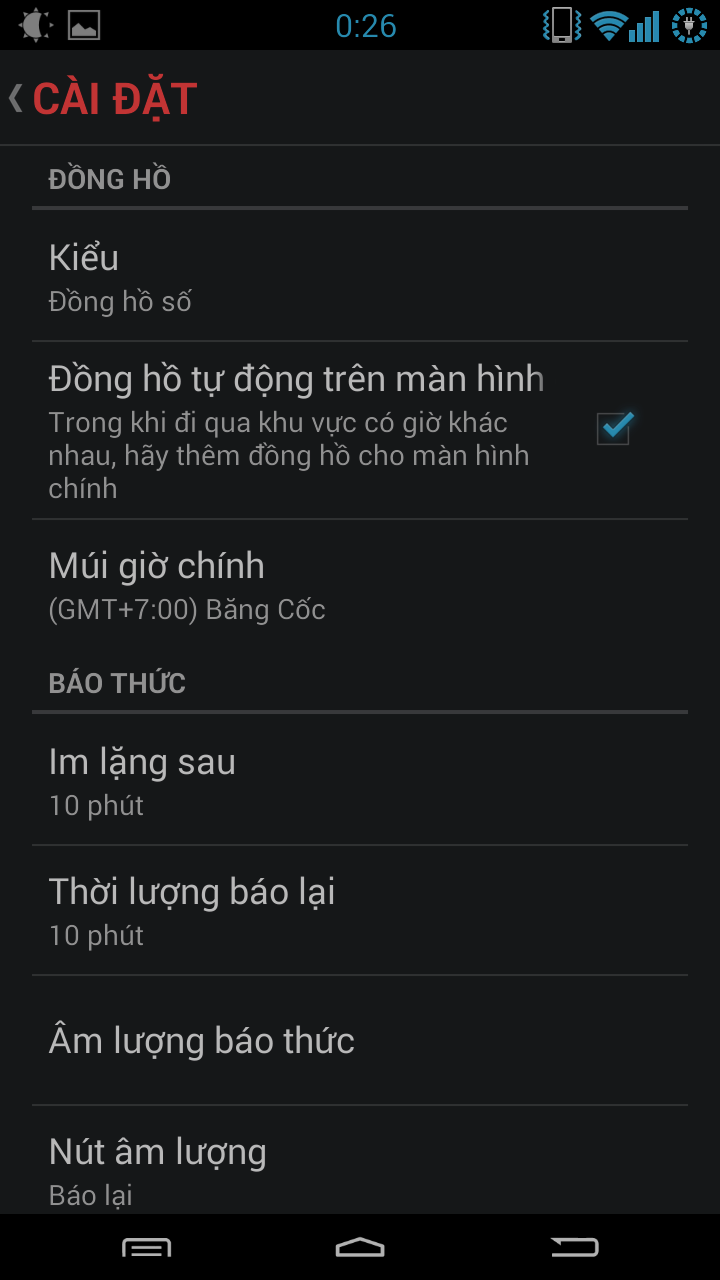Open Nút âm lượng setting
Image resolution: width=720 pixels, height=1280 pixels.
tap(360, 1168)
